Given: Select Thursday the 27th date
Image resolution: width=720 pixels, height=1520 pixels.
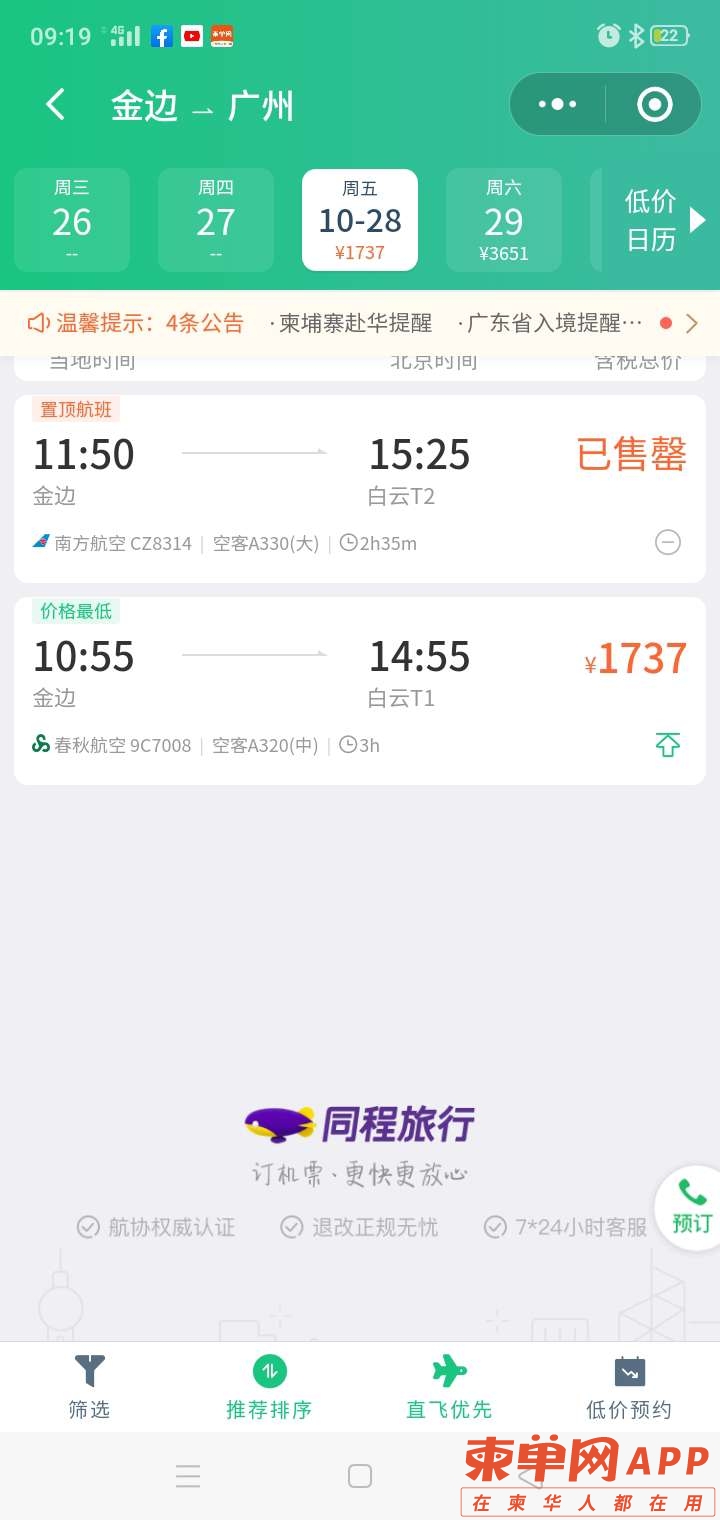Looking at the screenshot, I should 216,220.
